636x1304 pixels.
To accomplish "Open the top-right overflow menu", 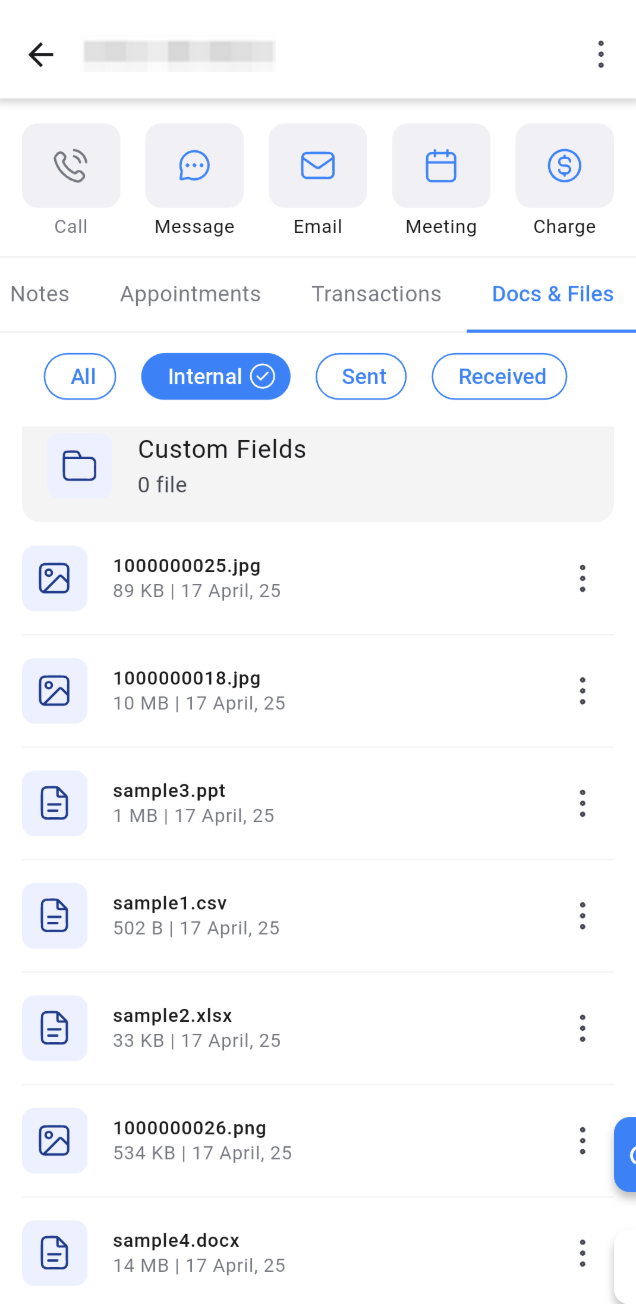I will tap(600, 54).
